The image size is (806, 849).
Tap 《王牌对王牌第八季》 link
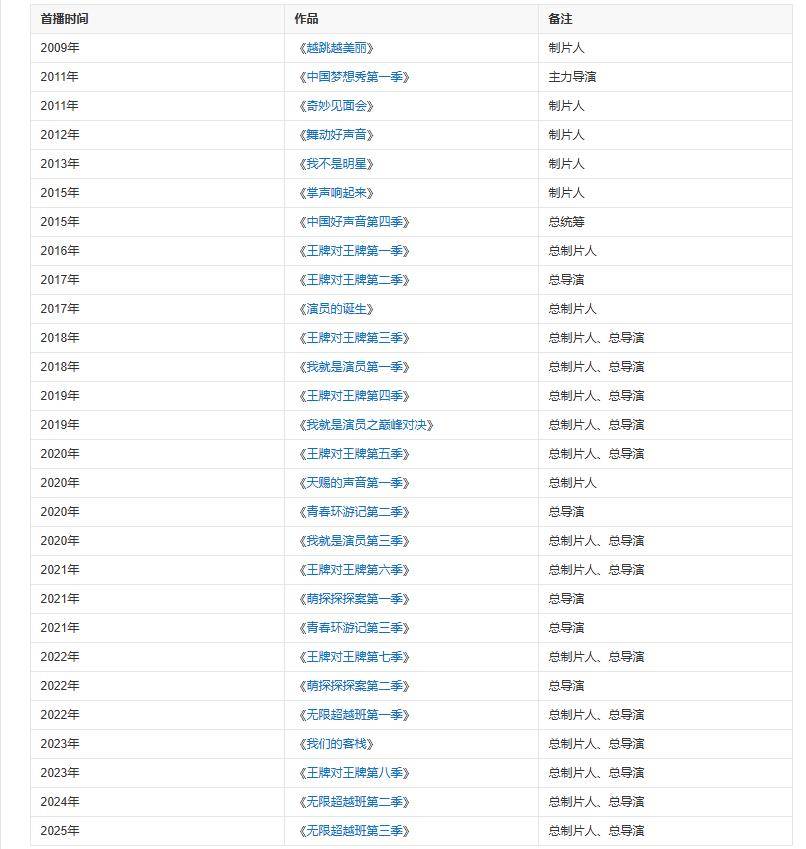[x=354, y=773]
